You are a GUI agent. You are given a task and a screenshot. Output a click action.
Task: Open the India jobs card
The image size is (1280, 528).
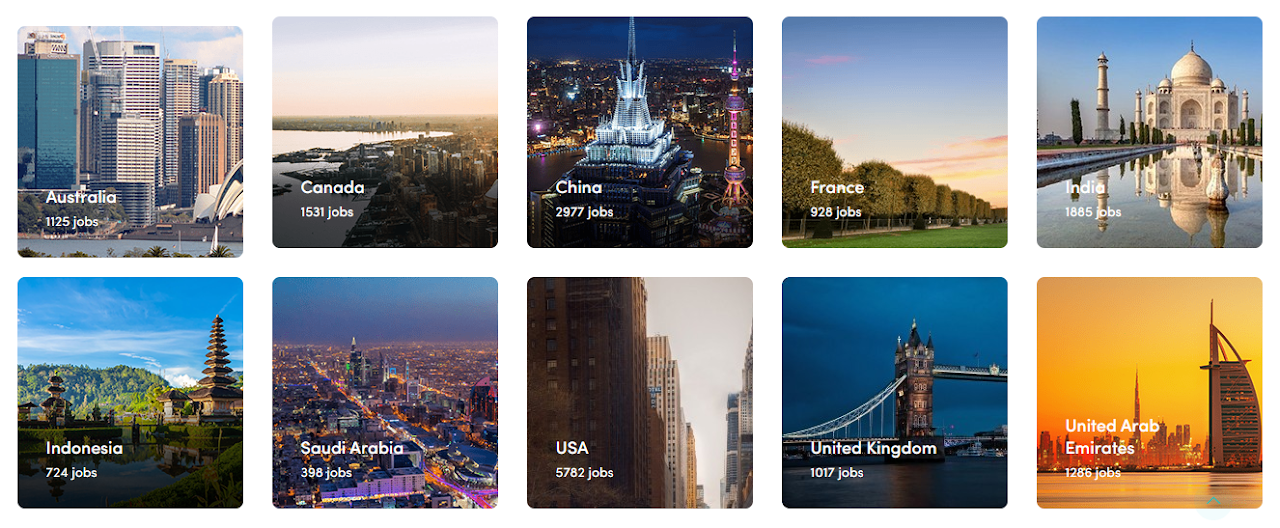1149,131
